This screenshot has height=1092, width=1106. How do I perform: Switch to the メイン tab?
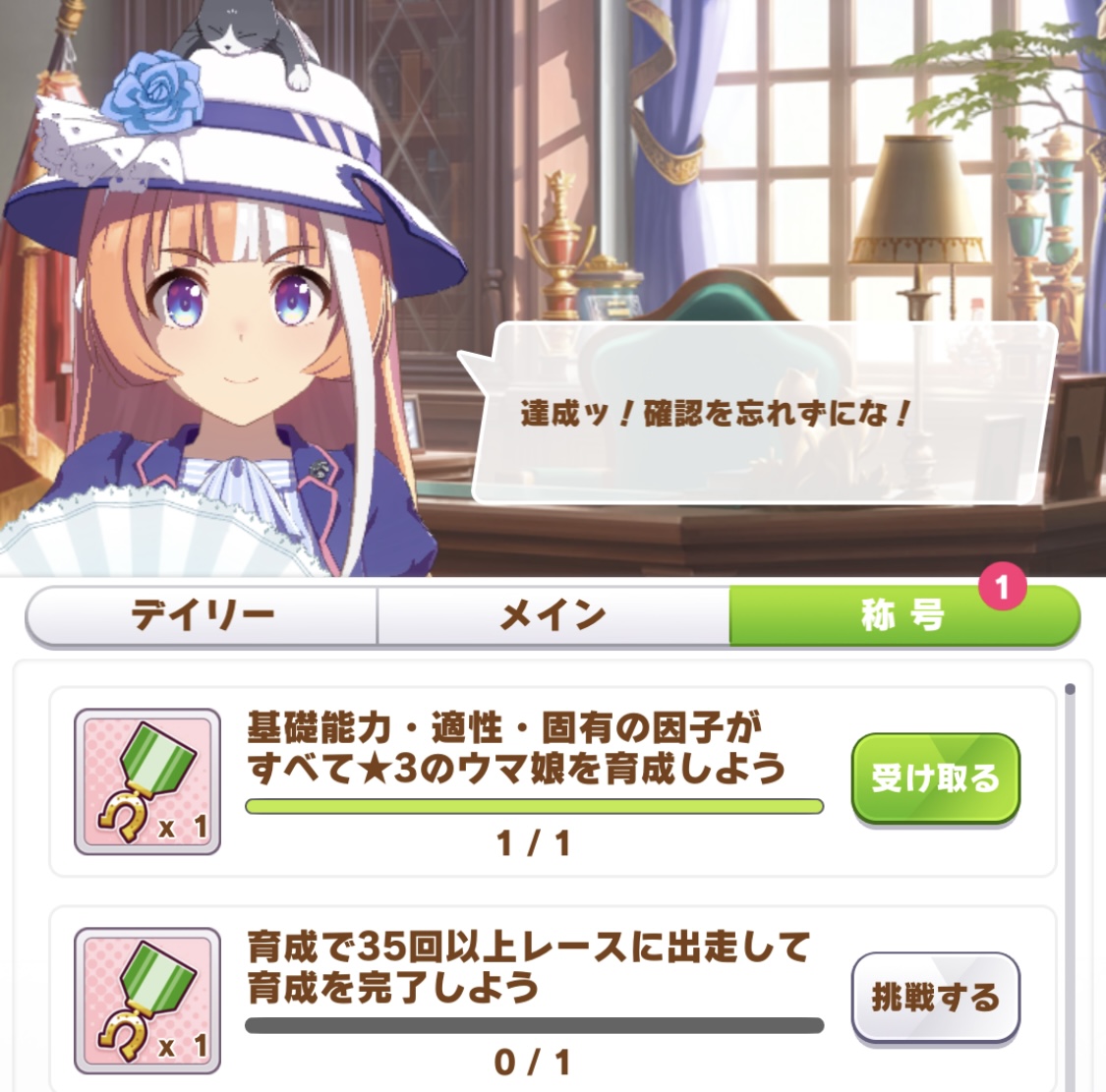point(553,616)
